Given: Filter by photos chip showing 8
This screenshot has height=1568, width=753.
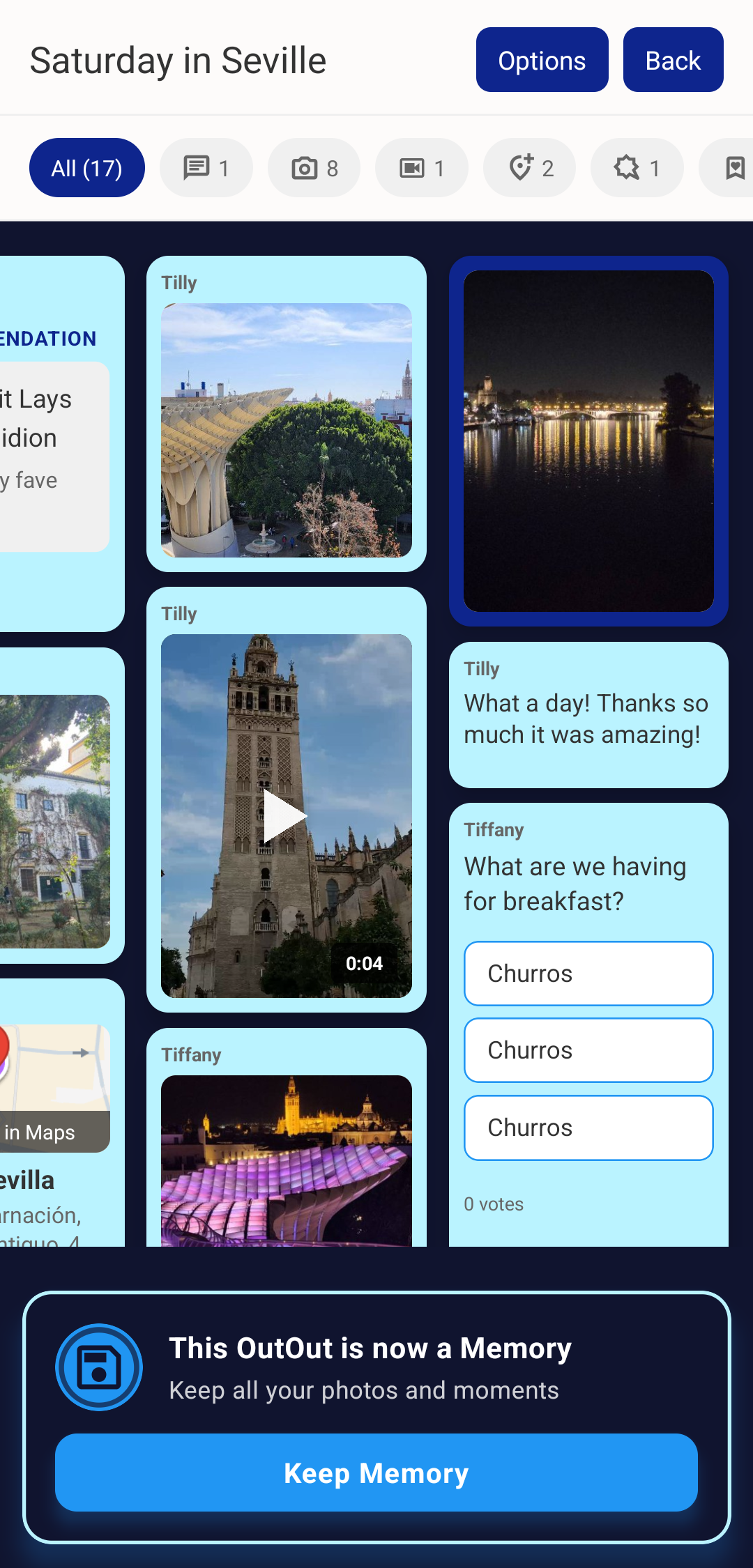Looking at the screenshot, I should (314, 168).
